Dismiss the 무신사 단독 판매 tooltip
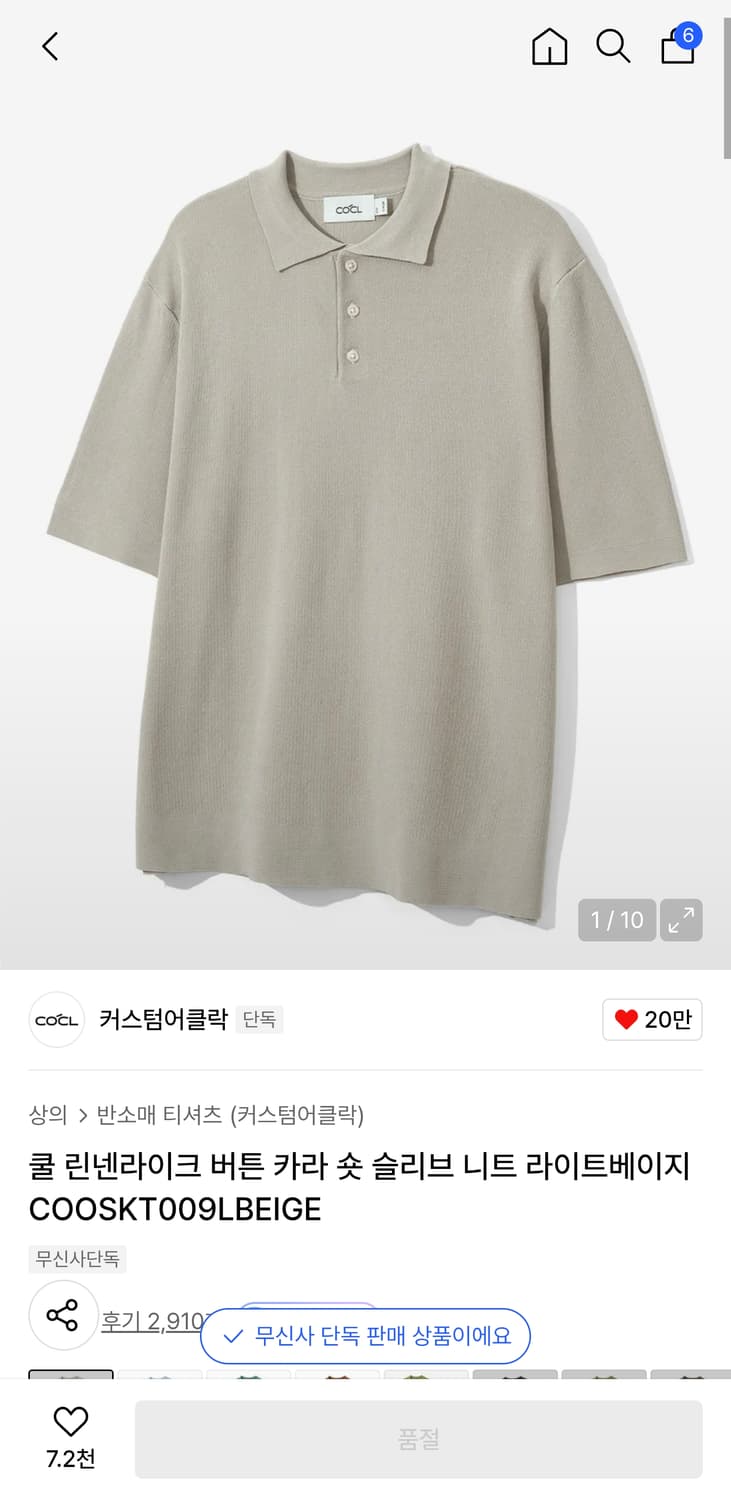 pos(366,1336)
